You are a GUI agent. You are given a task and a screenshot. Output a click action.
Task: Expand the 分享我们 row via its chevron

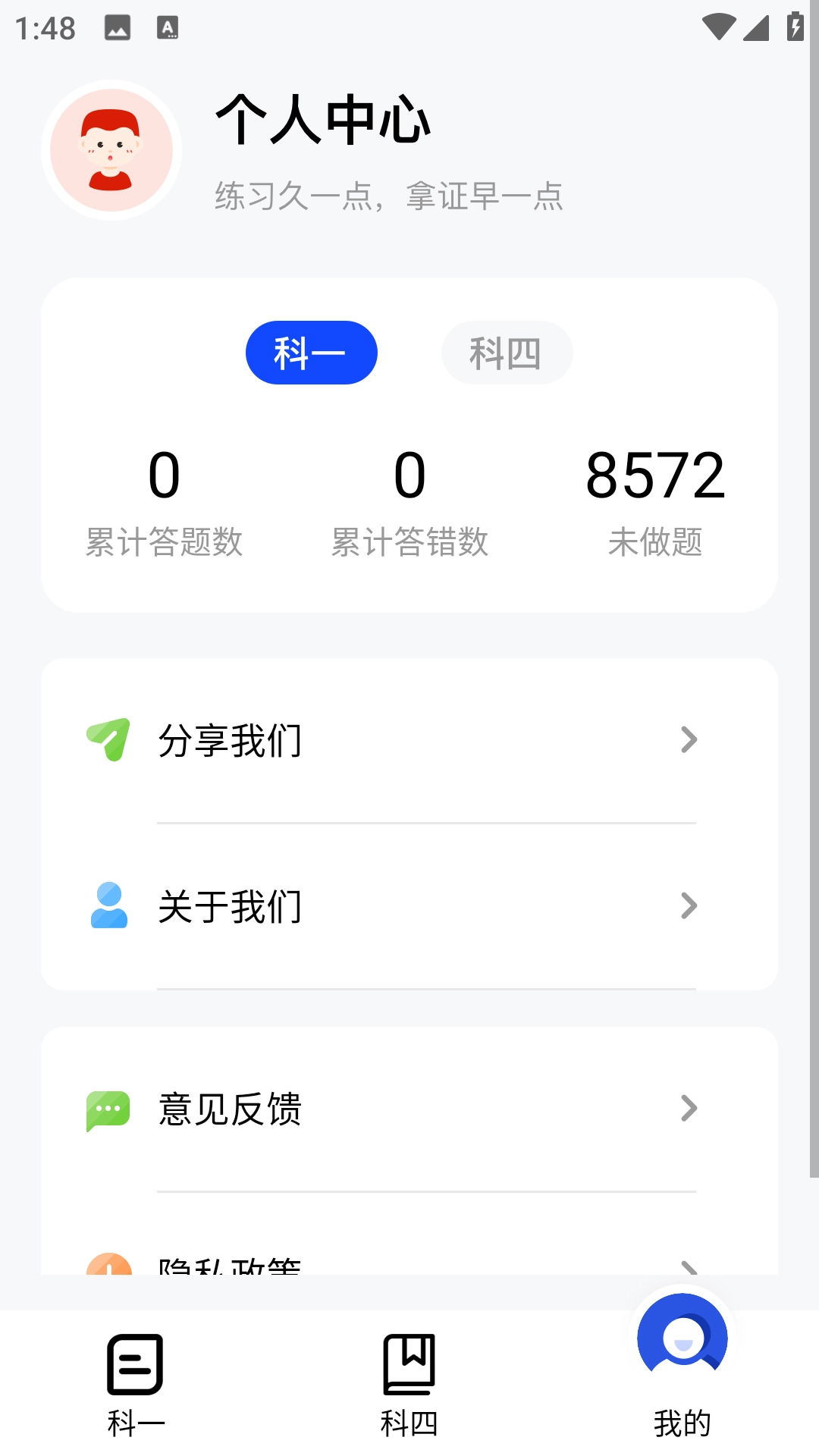(x=689, y=739)
